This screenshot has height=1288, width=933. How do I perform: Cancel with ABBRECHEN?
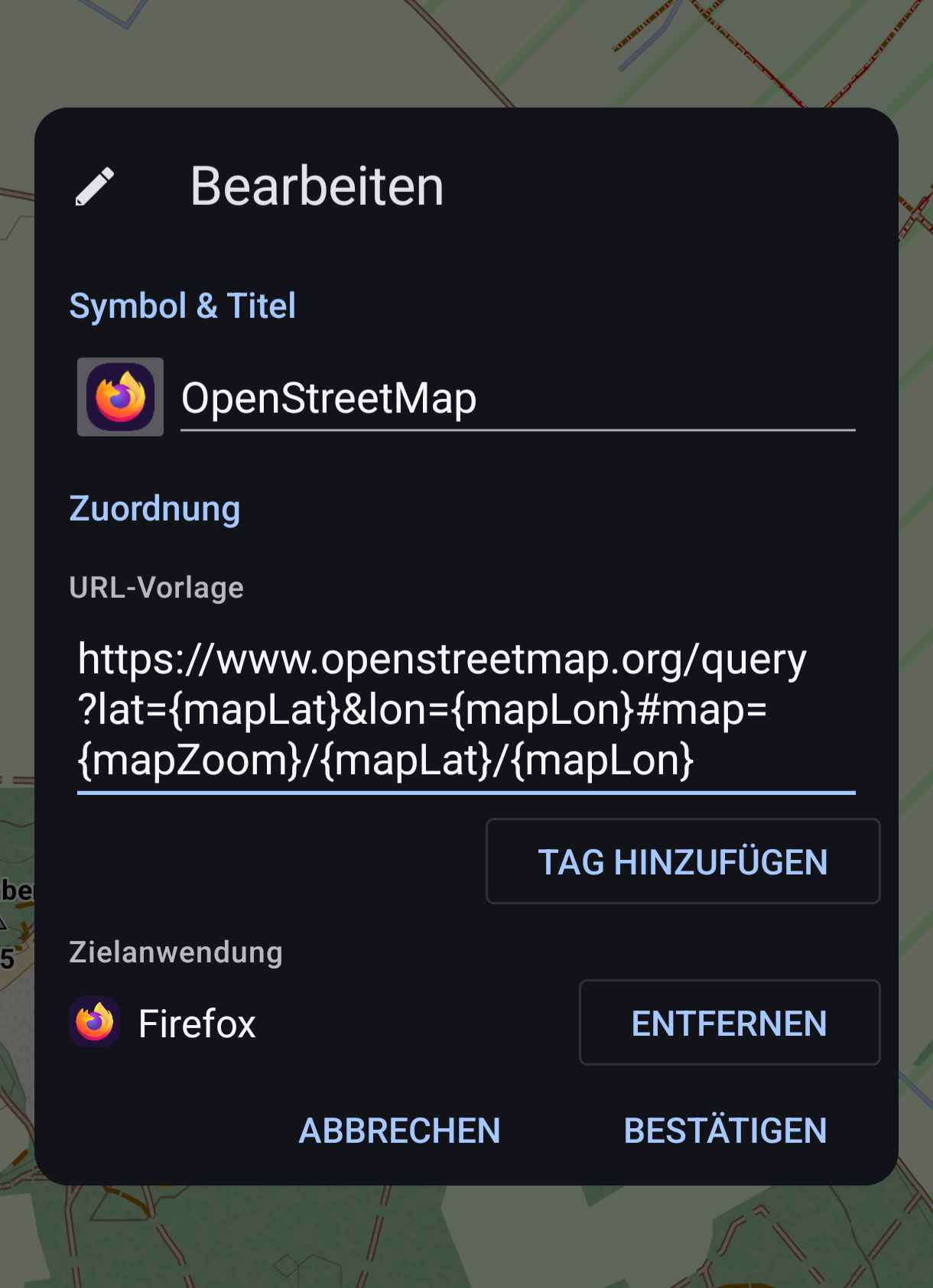coord(399,1131)
